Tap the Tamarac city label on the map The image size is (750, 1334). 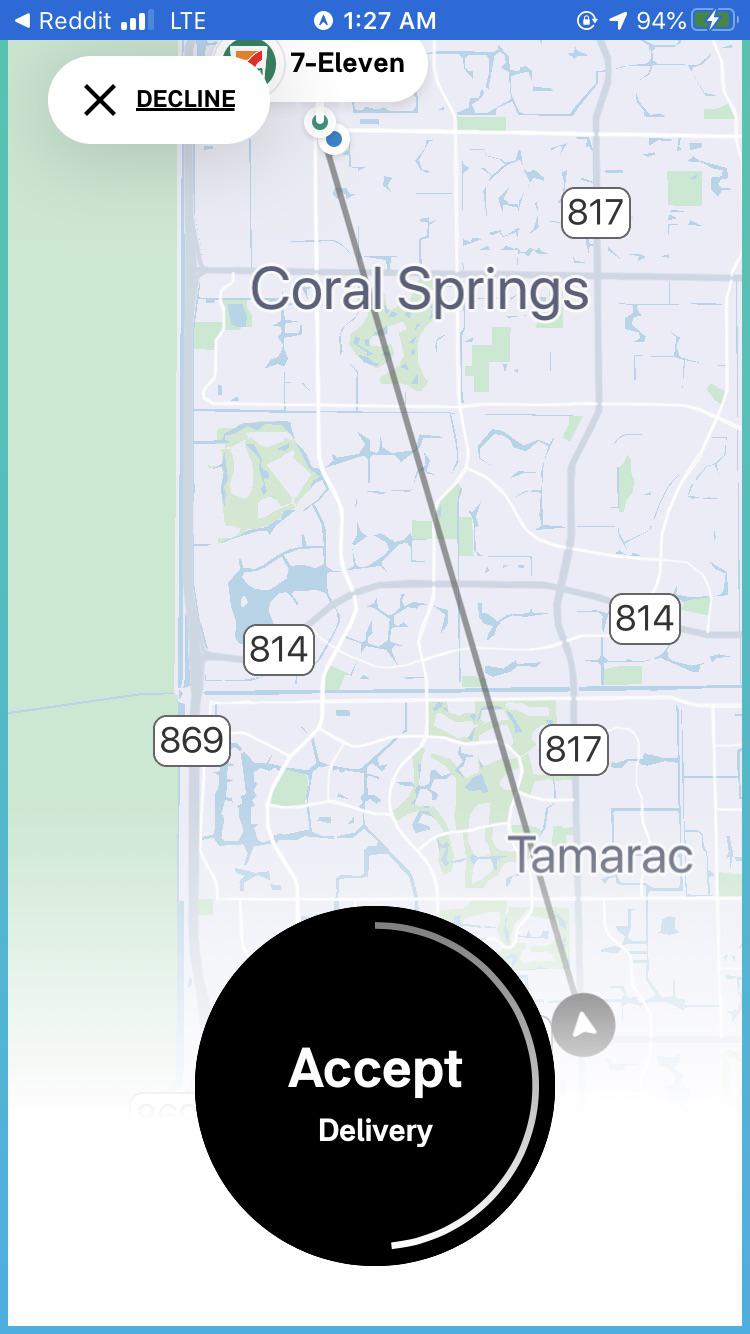tap(604, 856)
